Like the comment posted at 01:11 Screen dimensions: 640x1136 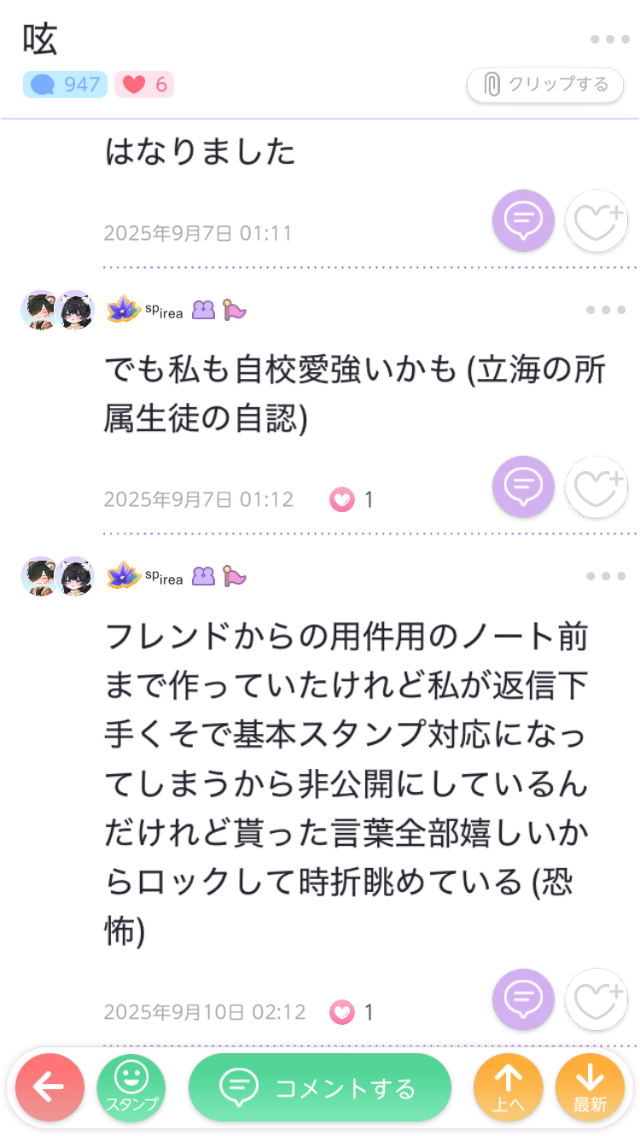click(596, 220)
